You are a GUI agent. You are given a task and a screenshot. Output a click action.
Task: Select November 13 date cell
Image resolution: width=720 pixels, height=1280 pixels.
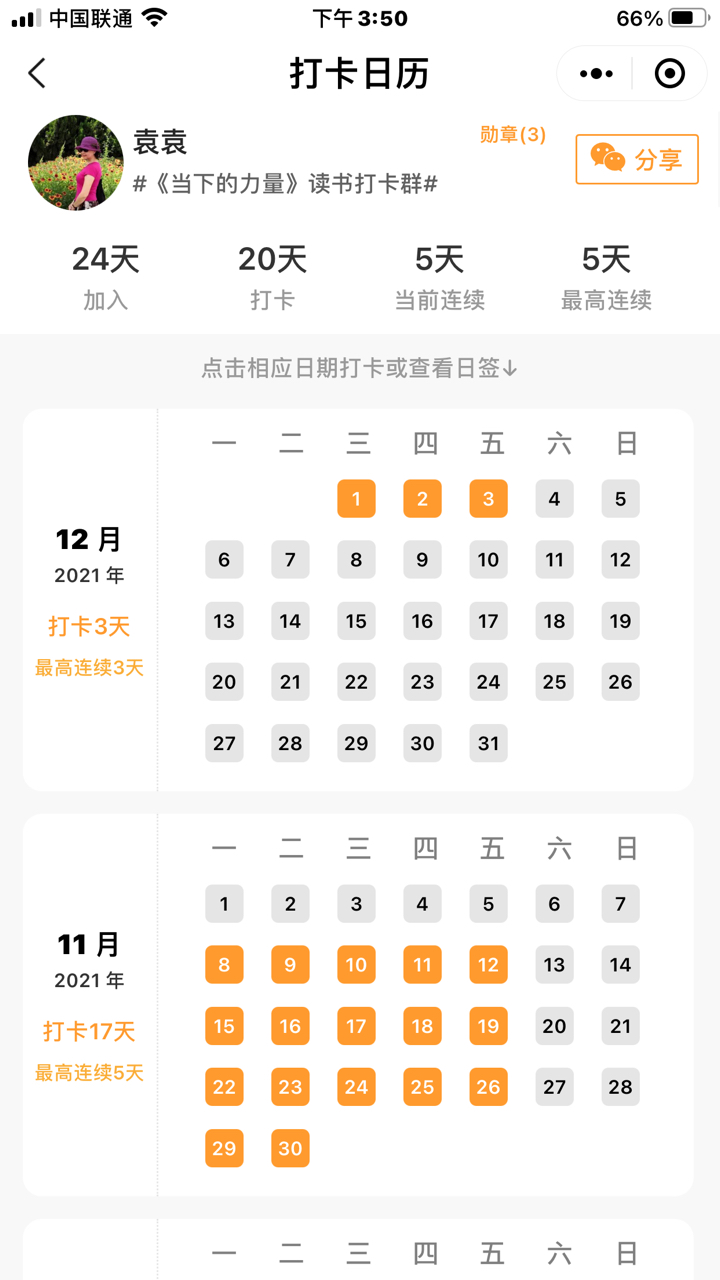click(x=555, y=965)
